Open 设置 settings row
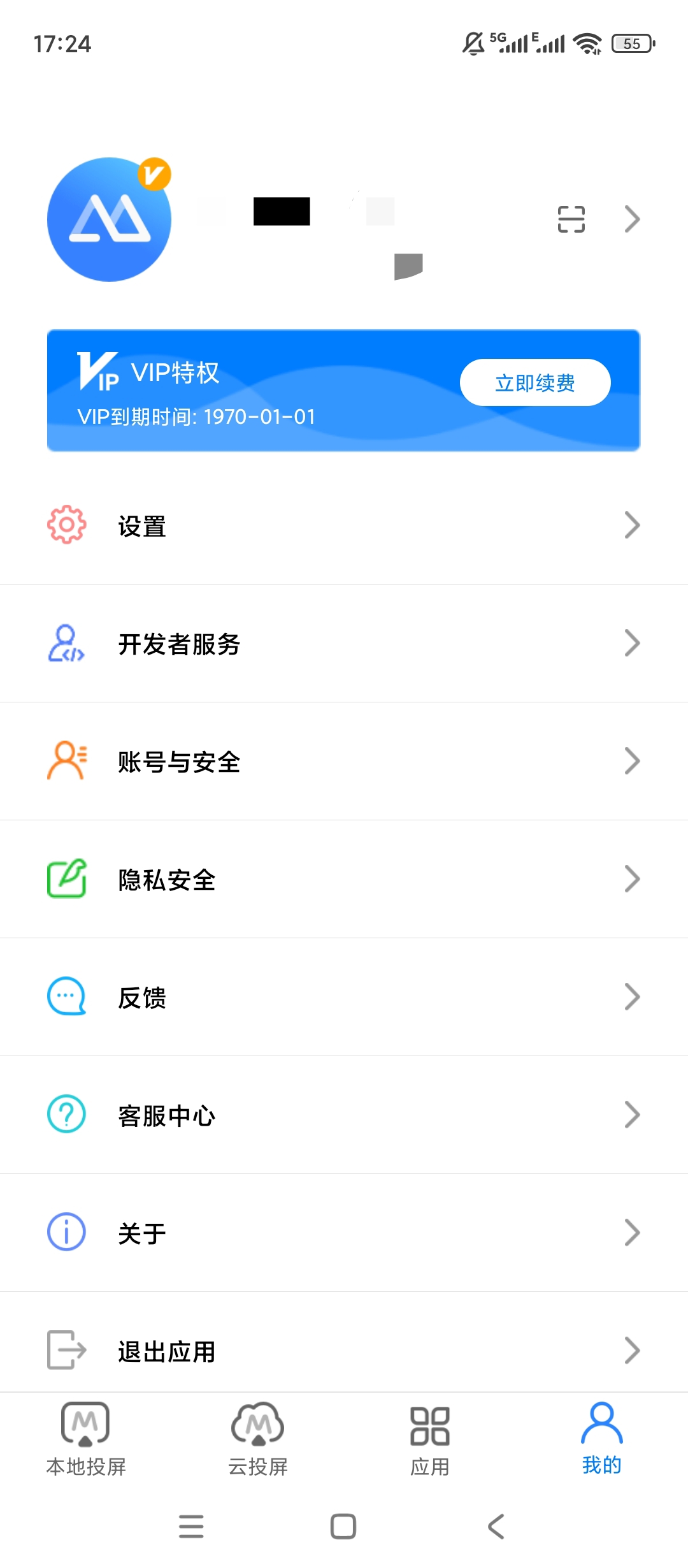The image size is (688, 1568). coord(344,526)
